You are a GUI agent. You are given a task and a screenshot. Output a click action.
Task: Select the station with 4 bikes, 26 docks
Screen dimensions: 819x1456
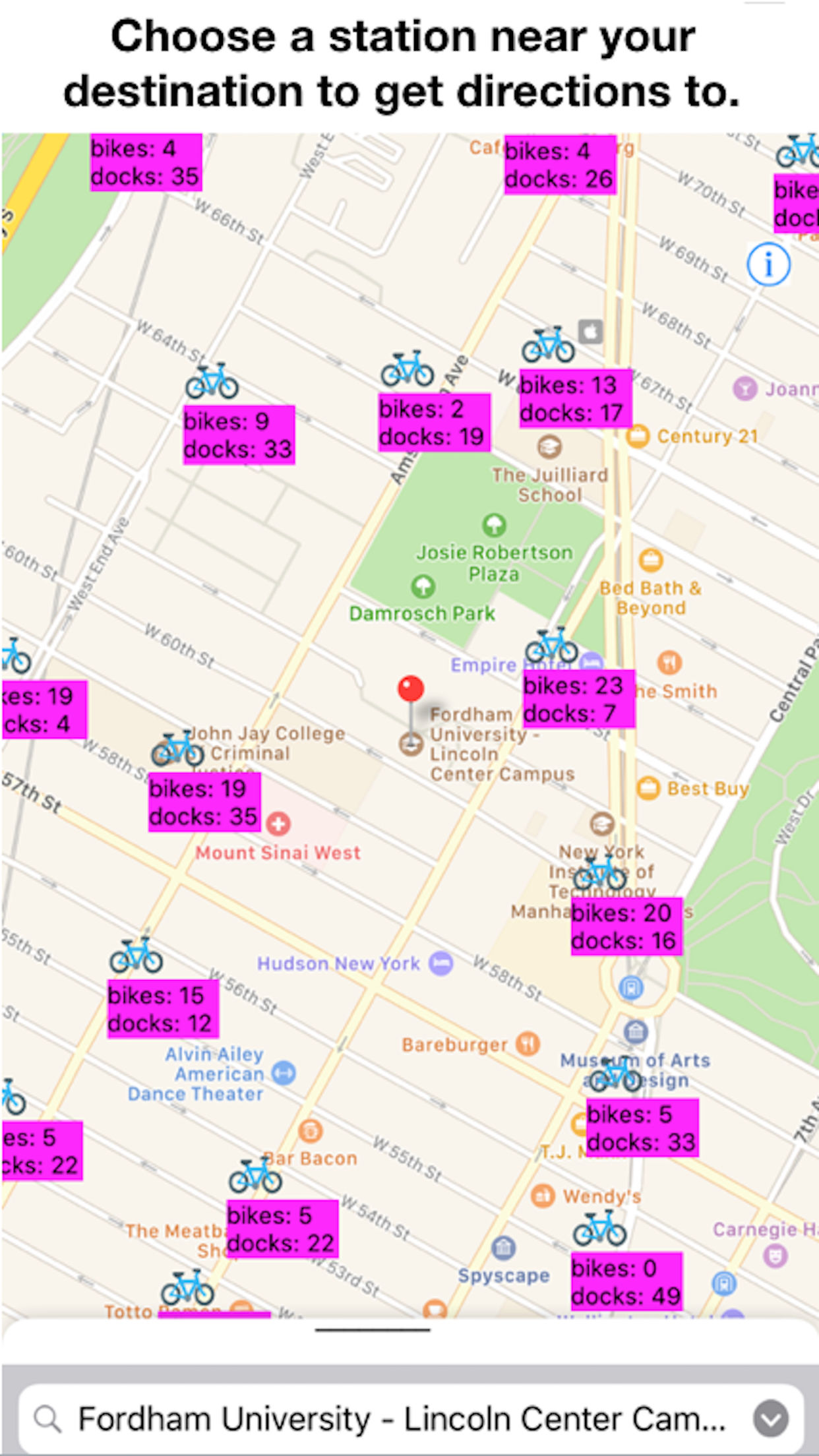(x=560, y=165)
